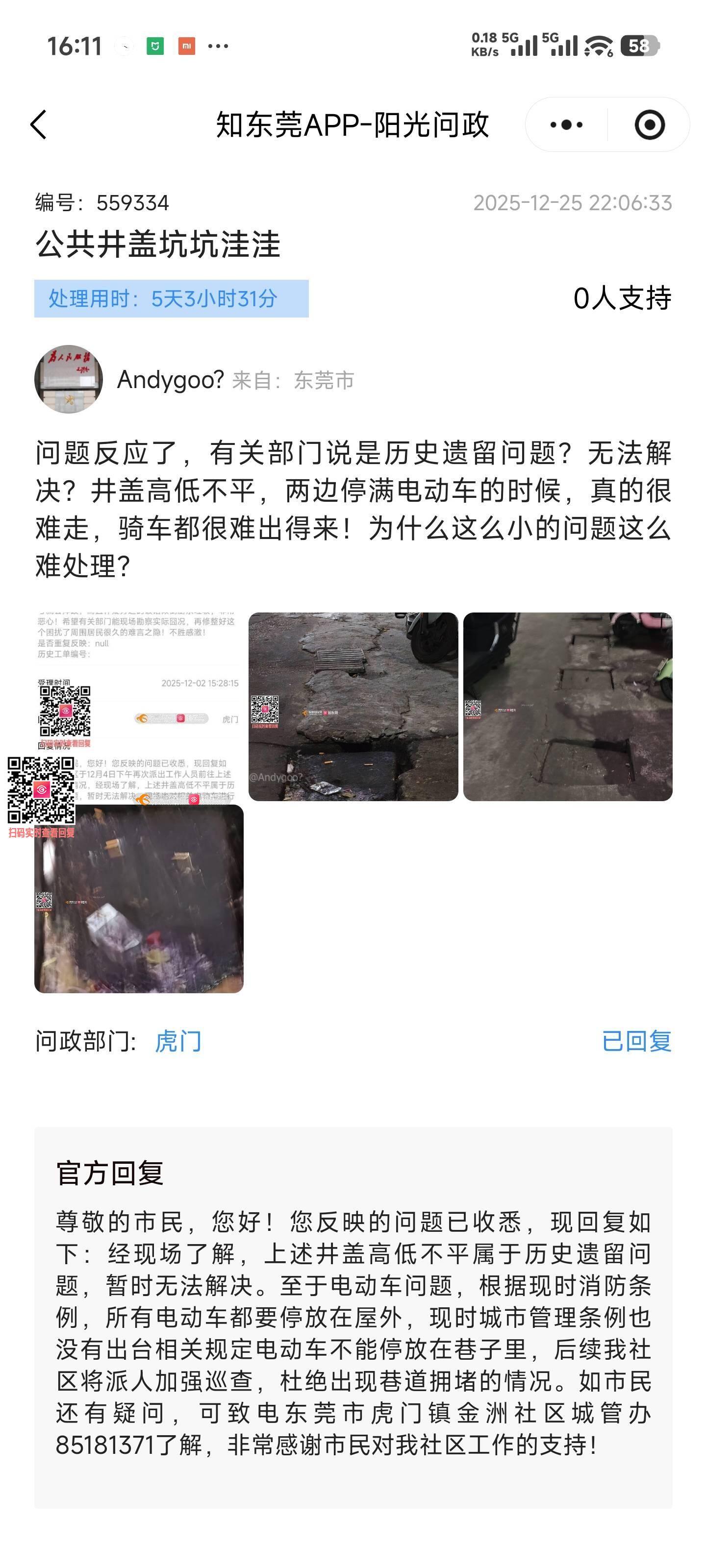
Task: Close the mini program with the circle button
Action: coord(649,125)
